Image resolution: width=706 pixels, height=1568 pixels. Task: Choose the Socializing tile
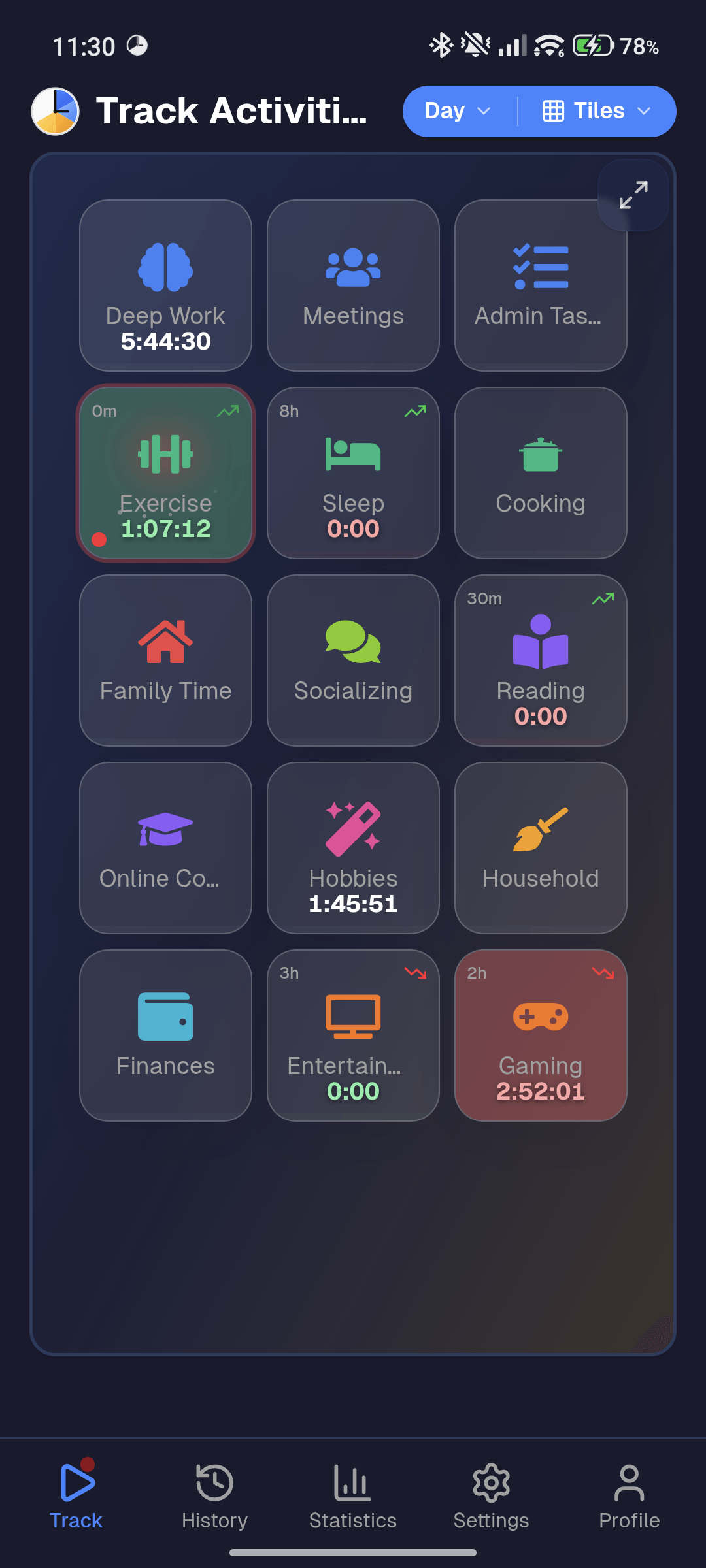coord(353,661)
